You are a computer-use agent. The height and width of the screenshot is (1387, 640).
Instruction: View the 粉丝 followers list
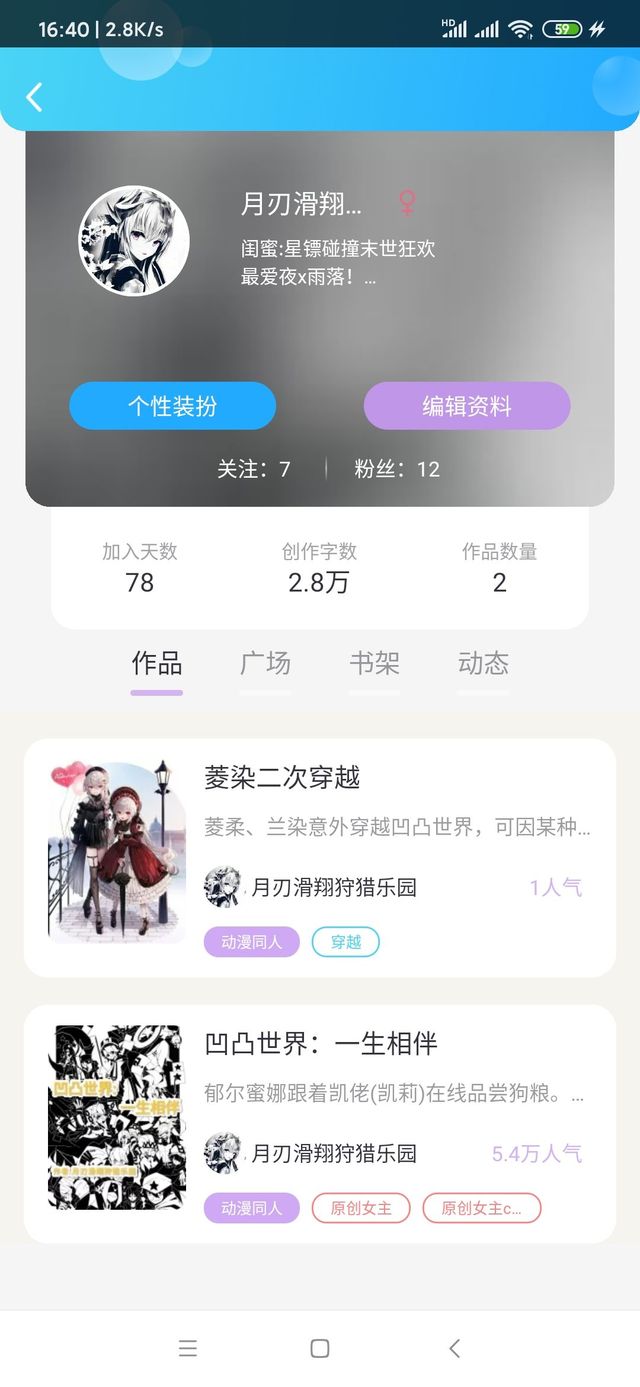[397, 469]
